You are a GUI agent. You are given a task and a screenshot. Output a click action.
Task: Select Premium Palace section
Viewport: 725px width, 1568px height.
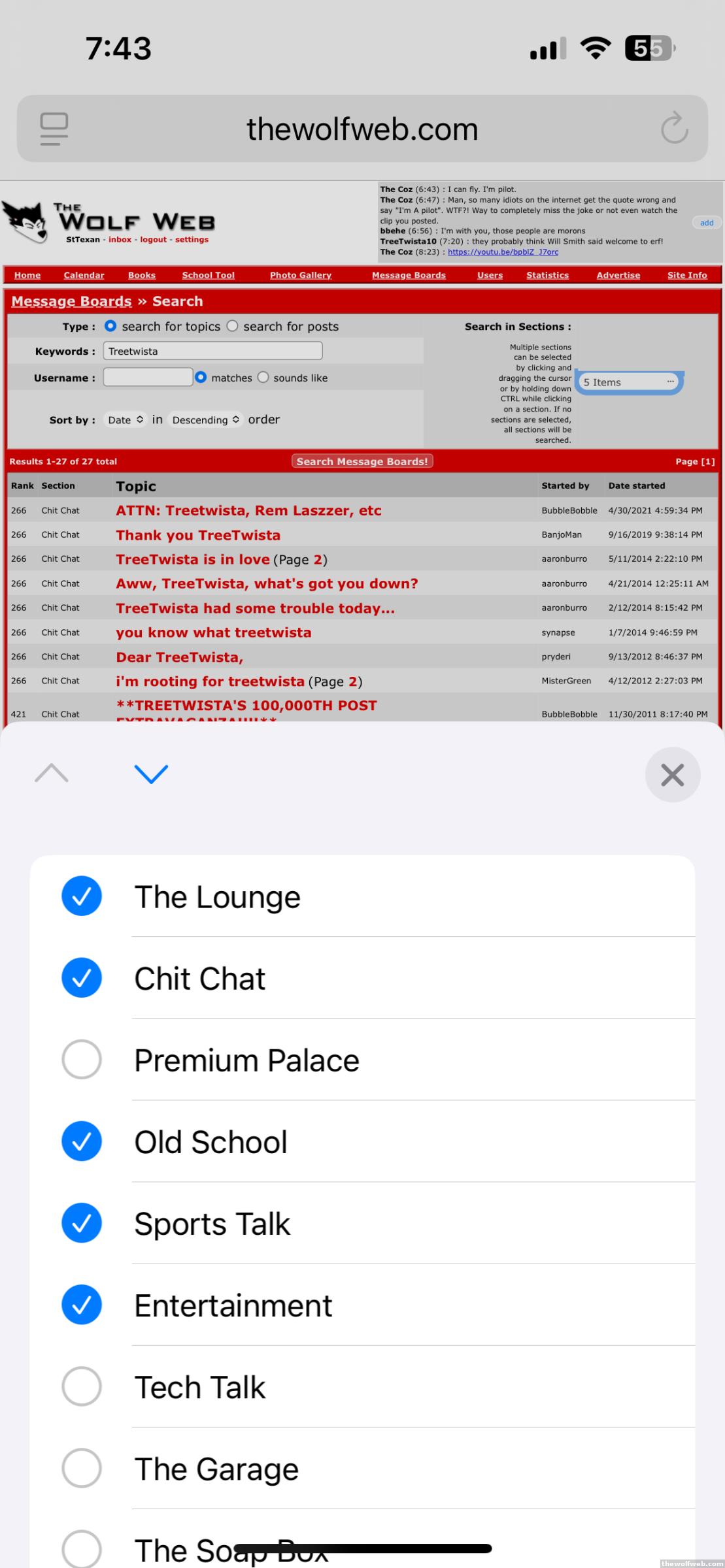pos(82,1060)
